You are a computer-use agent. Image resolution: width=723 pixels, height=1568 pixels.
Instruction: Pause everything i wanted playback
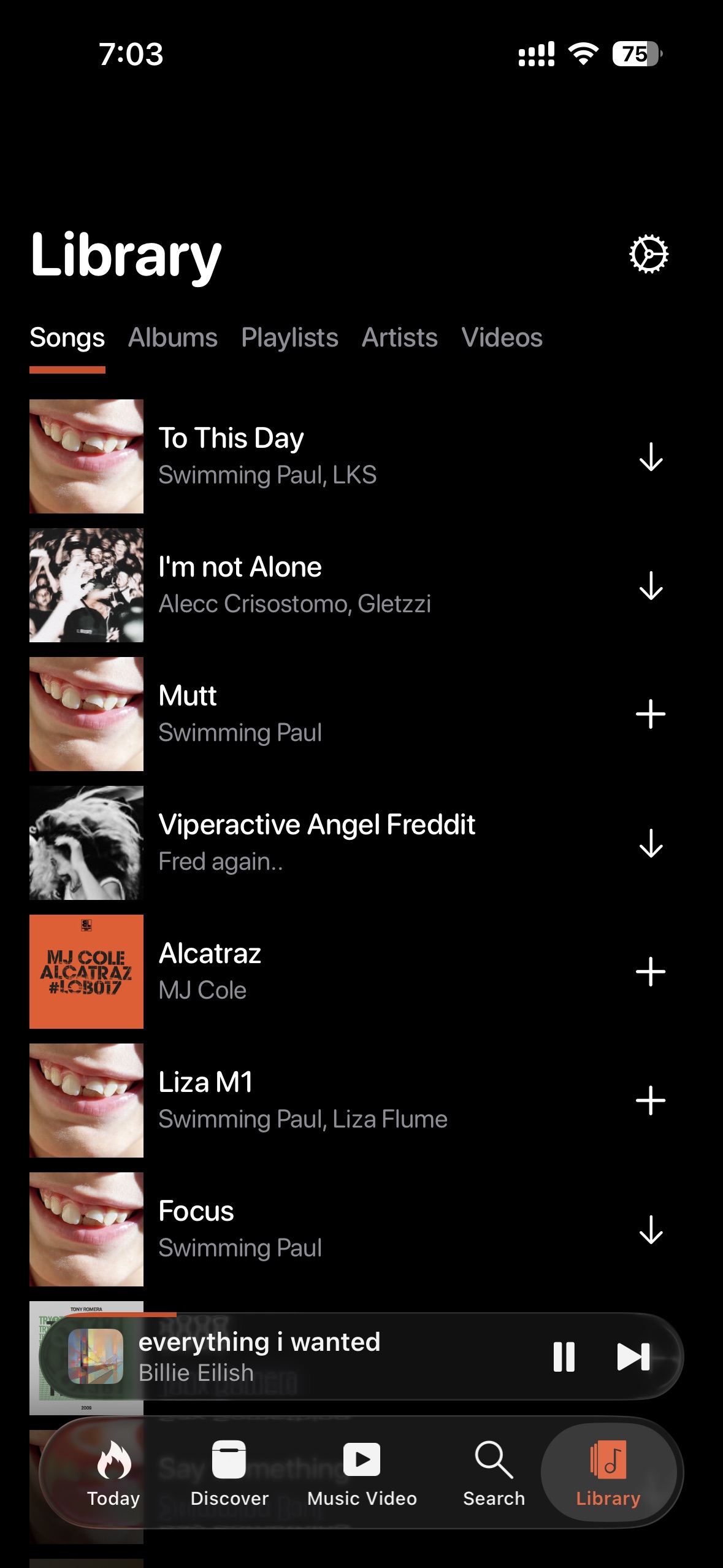coord(564,1356)
